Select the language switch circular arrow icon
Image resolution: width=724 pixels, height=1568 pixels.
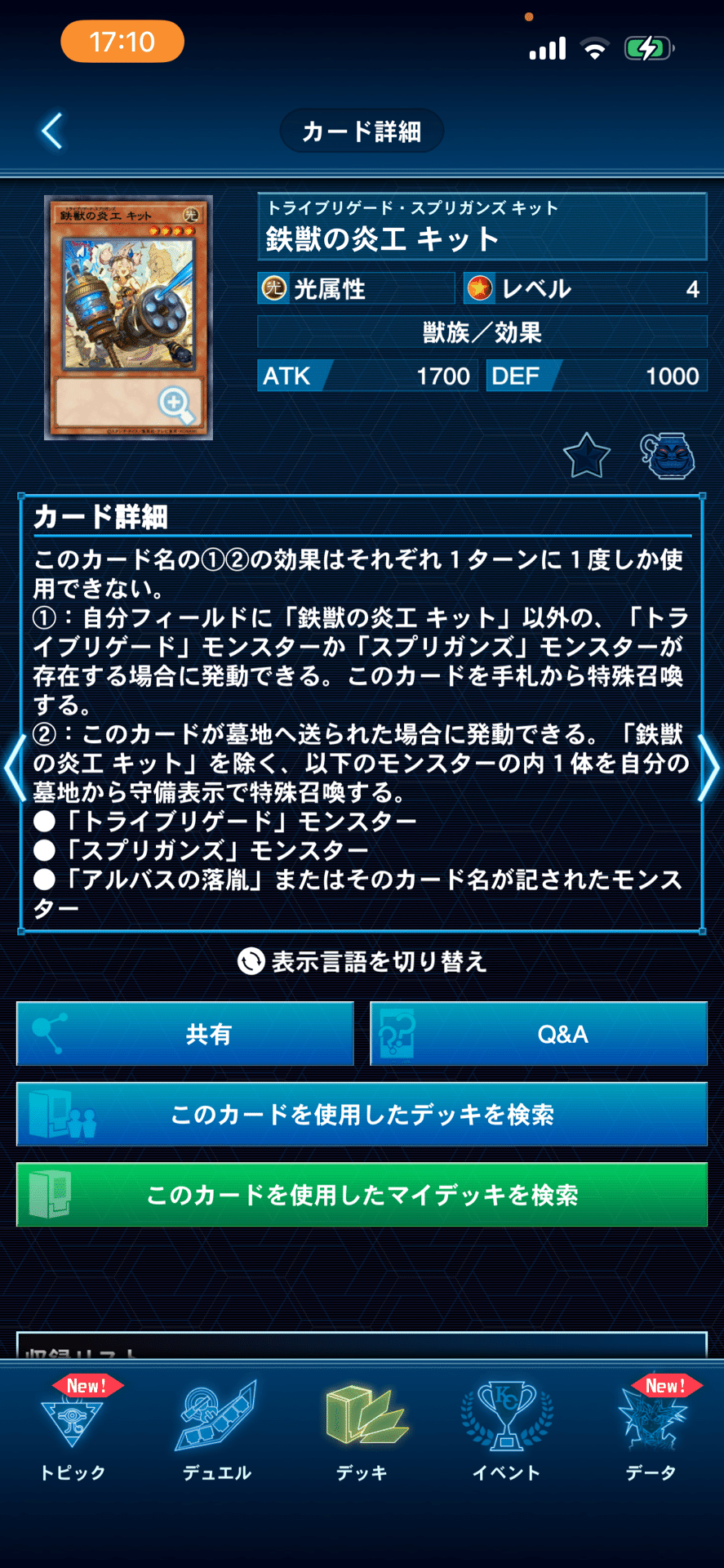point(251,962)
